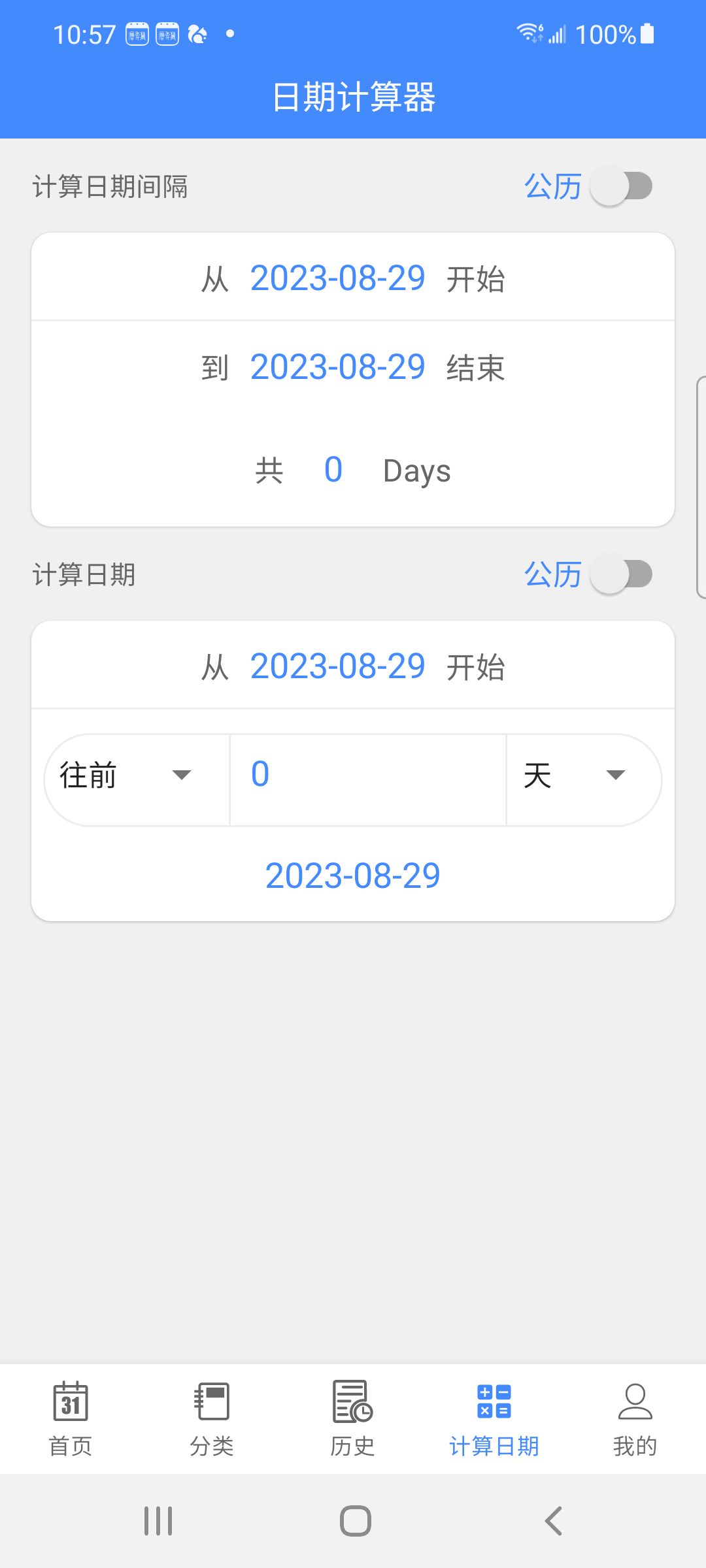Go back with the system back button

553,1521
